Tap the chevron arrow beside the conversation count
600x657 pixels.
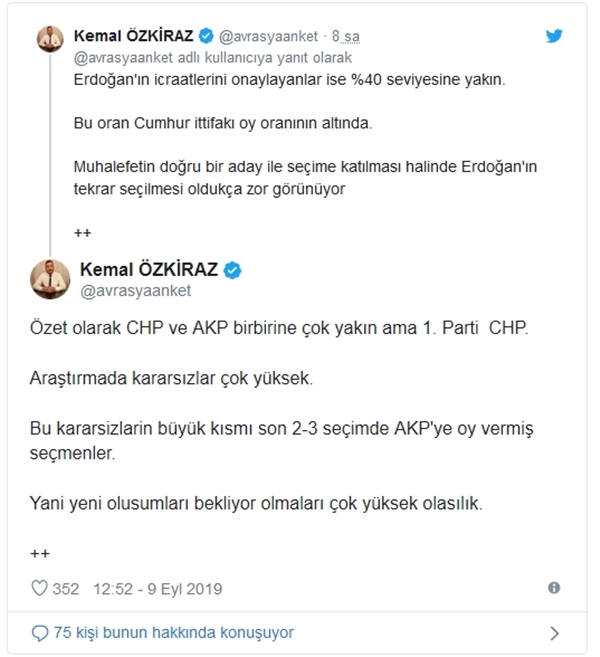pyautogui.click(x=553, y=633)
